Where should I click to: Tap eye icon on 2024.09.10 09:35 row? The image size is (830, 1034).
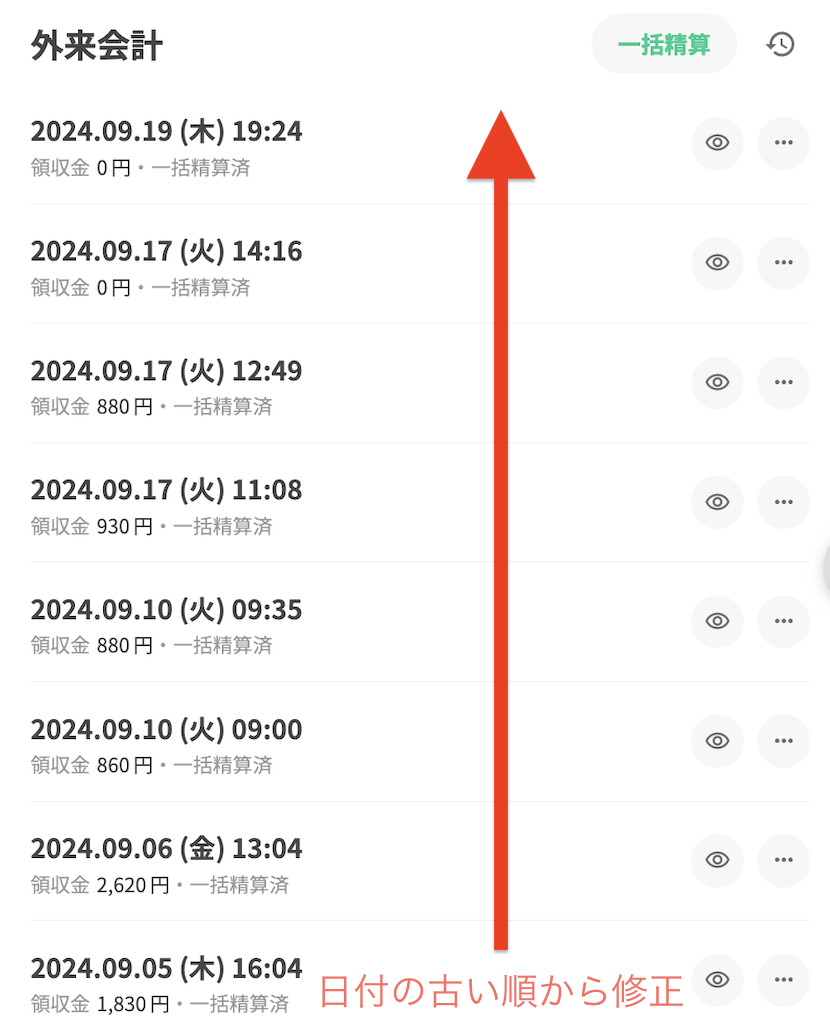(x=717, y=621)
